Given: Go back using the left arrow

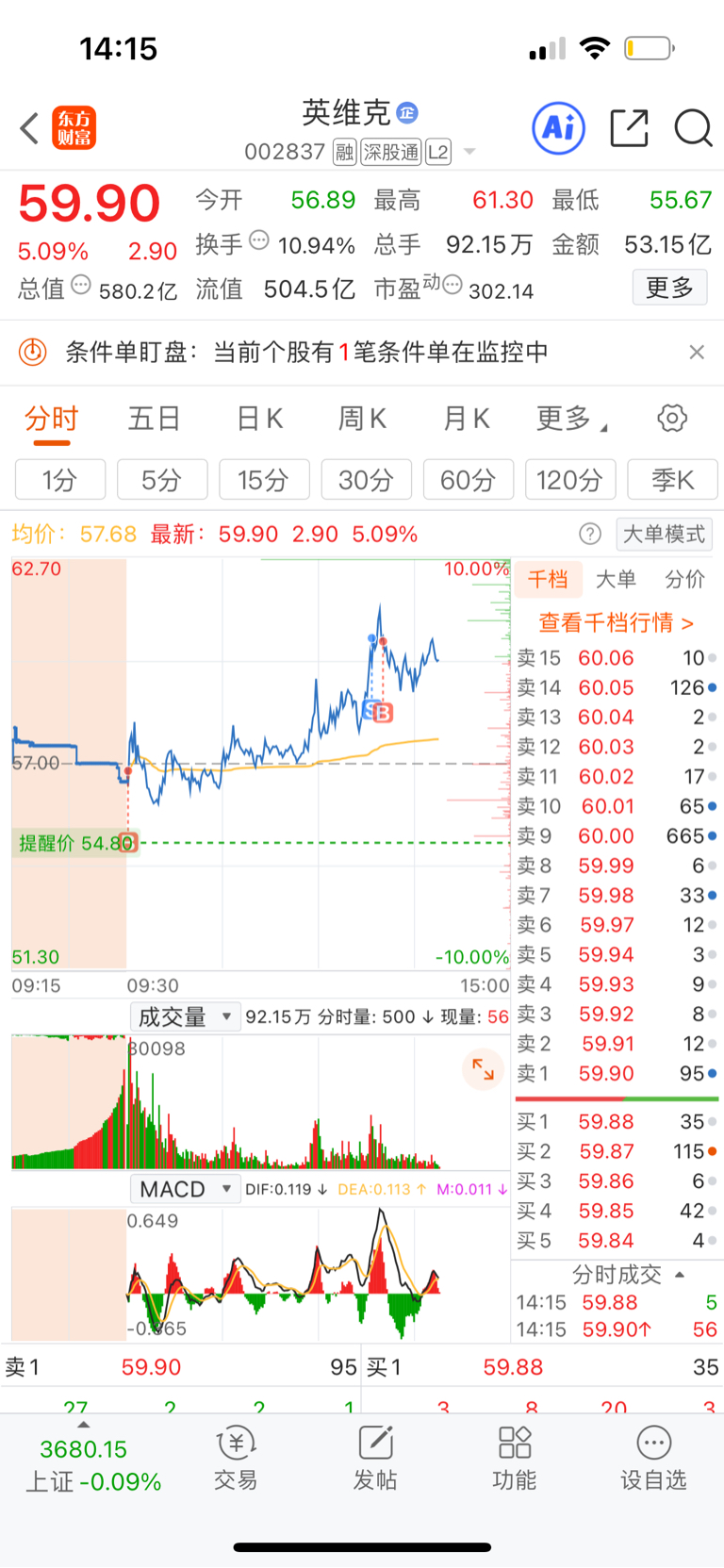Looking at the screenshot, I should point(29,128).
